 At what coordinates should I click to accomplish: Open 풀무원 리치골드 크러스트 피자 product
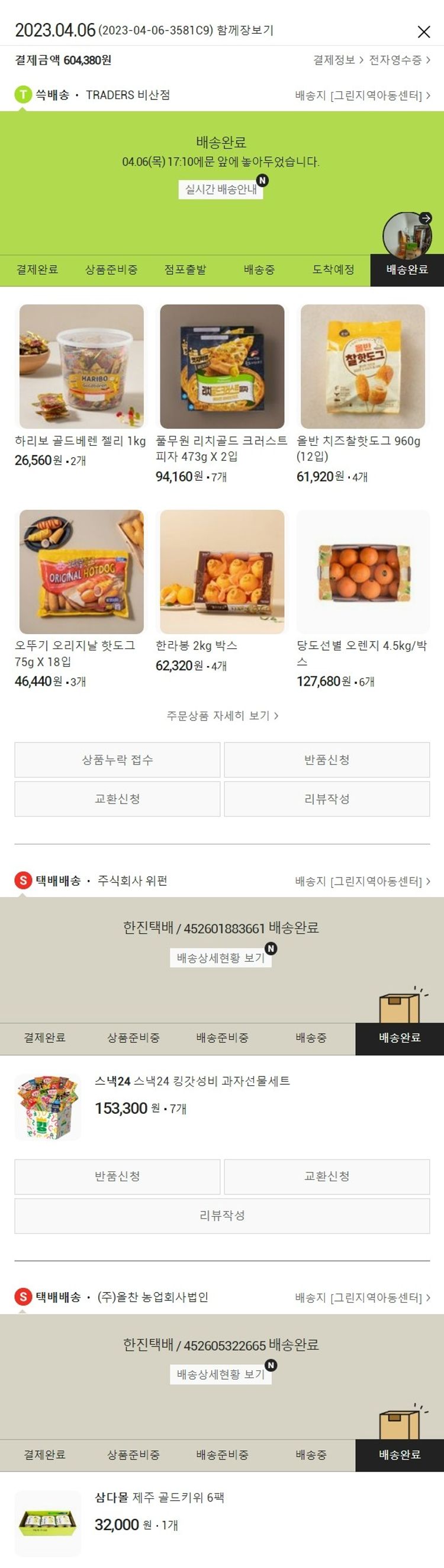(x=222, y=367)
